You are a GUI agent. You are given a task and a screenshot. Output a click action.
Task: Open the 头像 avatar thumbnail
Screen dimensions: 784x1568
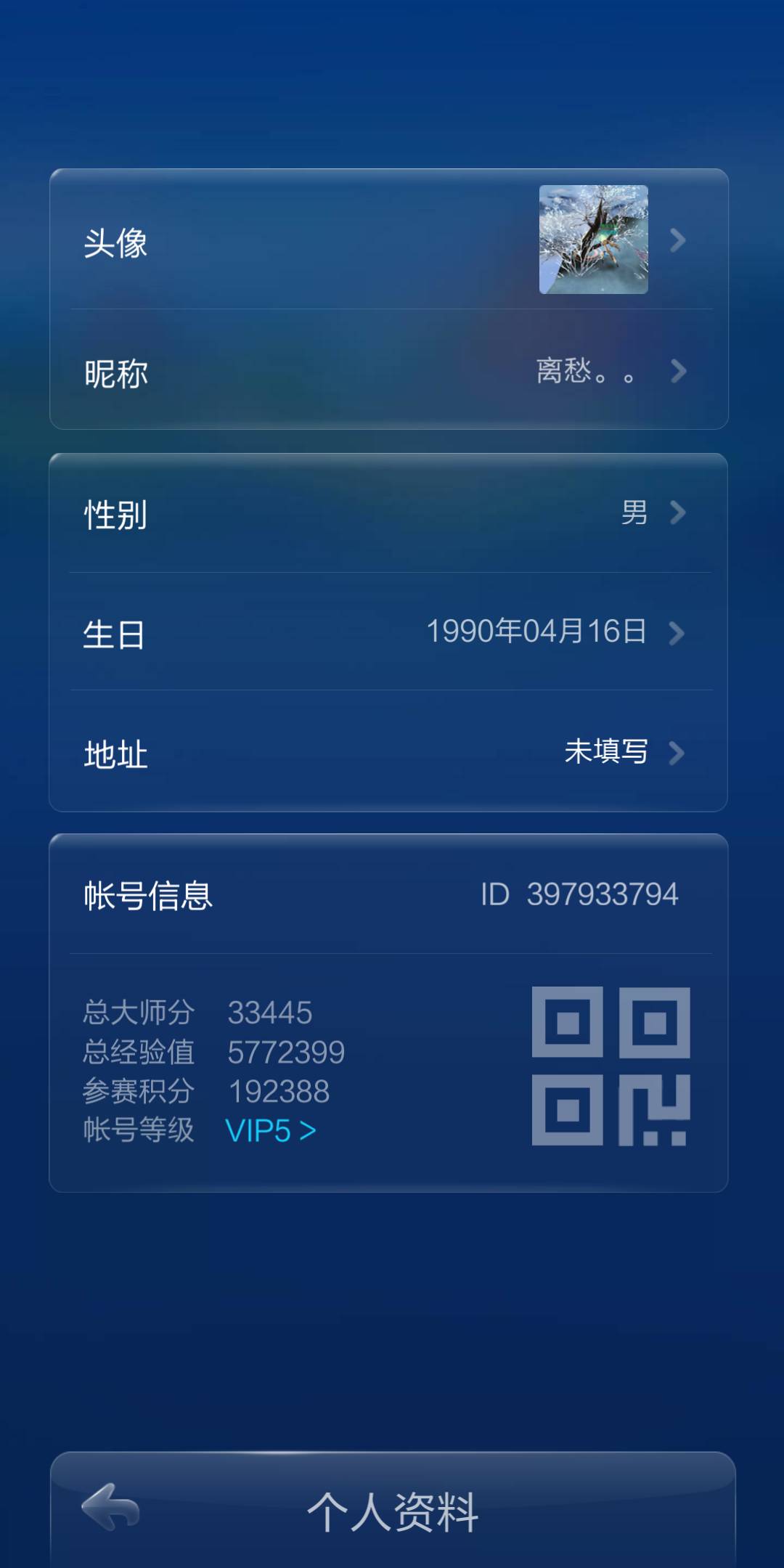pos(592,240)
